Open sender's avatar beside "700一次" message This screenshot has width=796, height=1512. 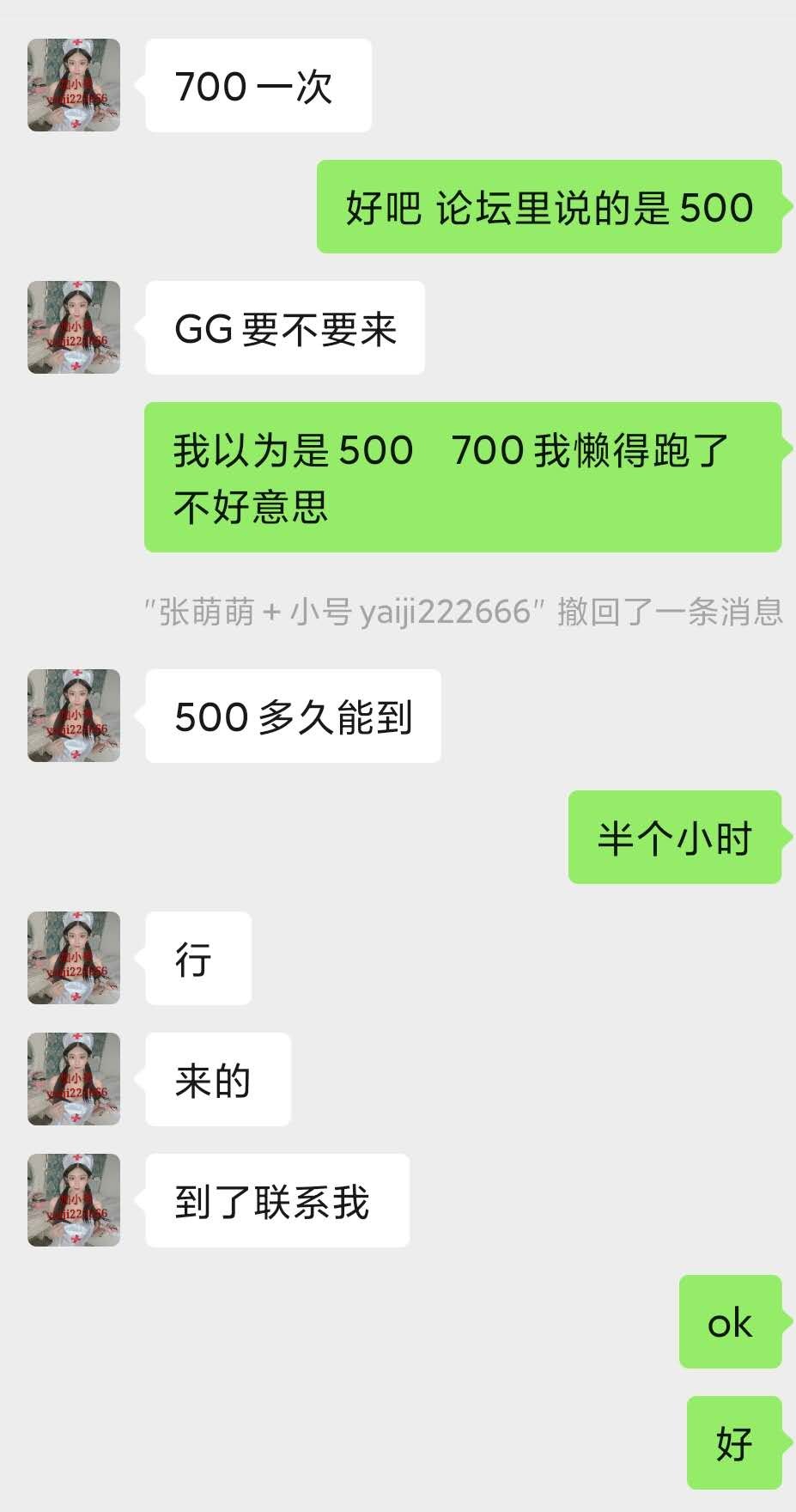point(74,85)
